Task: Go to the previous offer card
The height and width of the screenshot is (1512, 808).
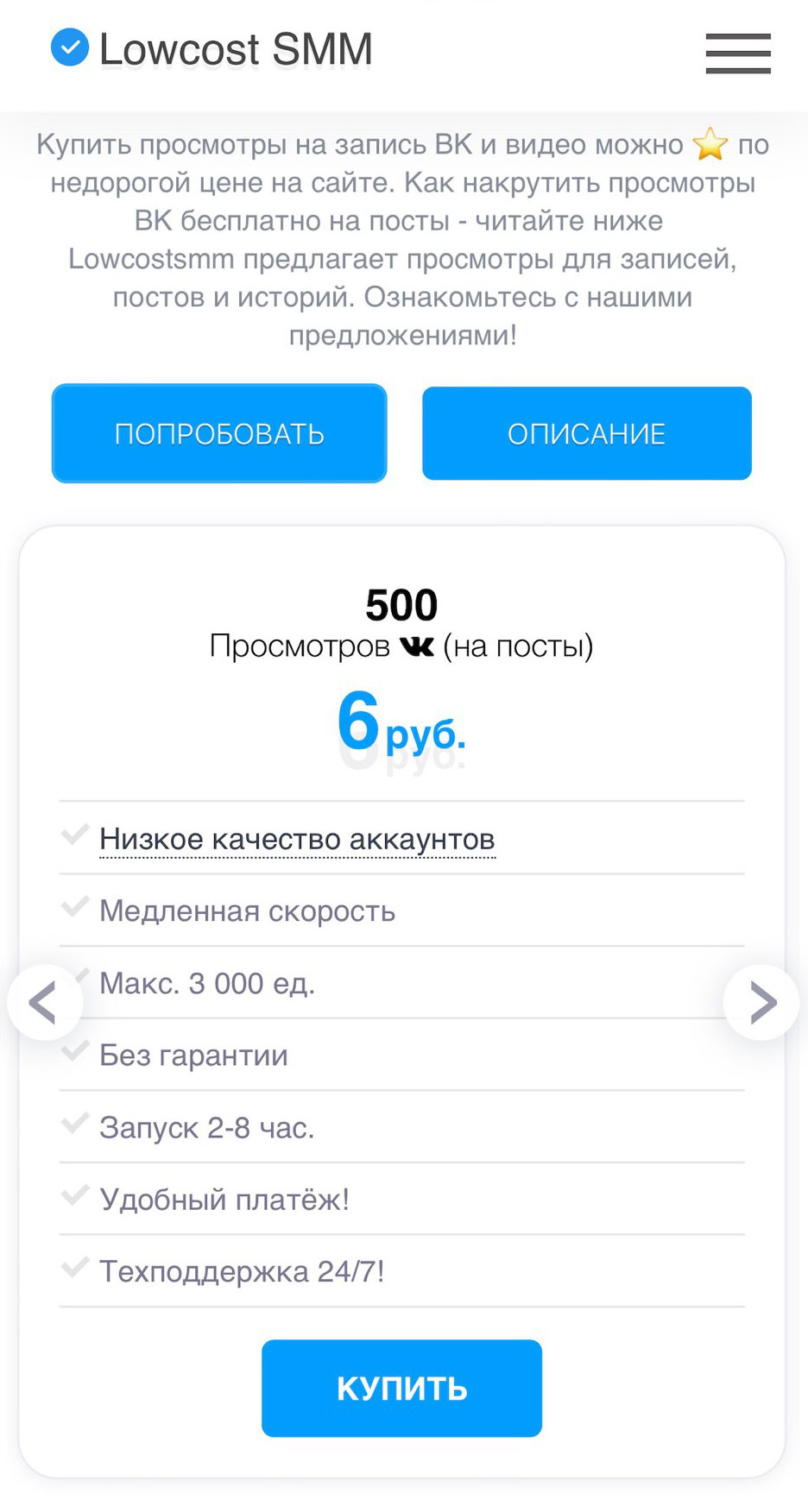Action: [x=44, y=1002]
